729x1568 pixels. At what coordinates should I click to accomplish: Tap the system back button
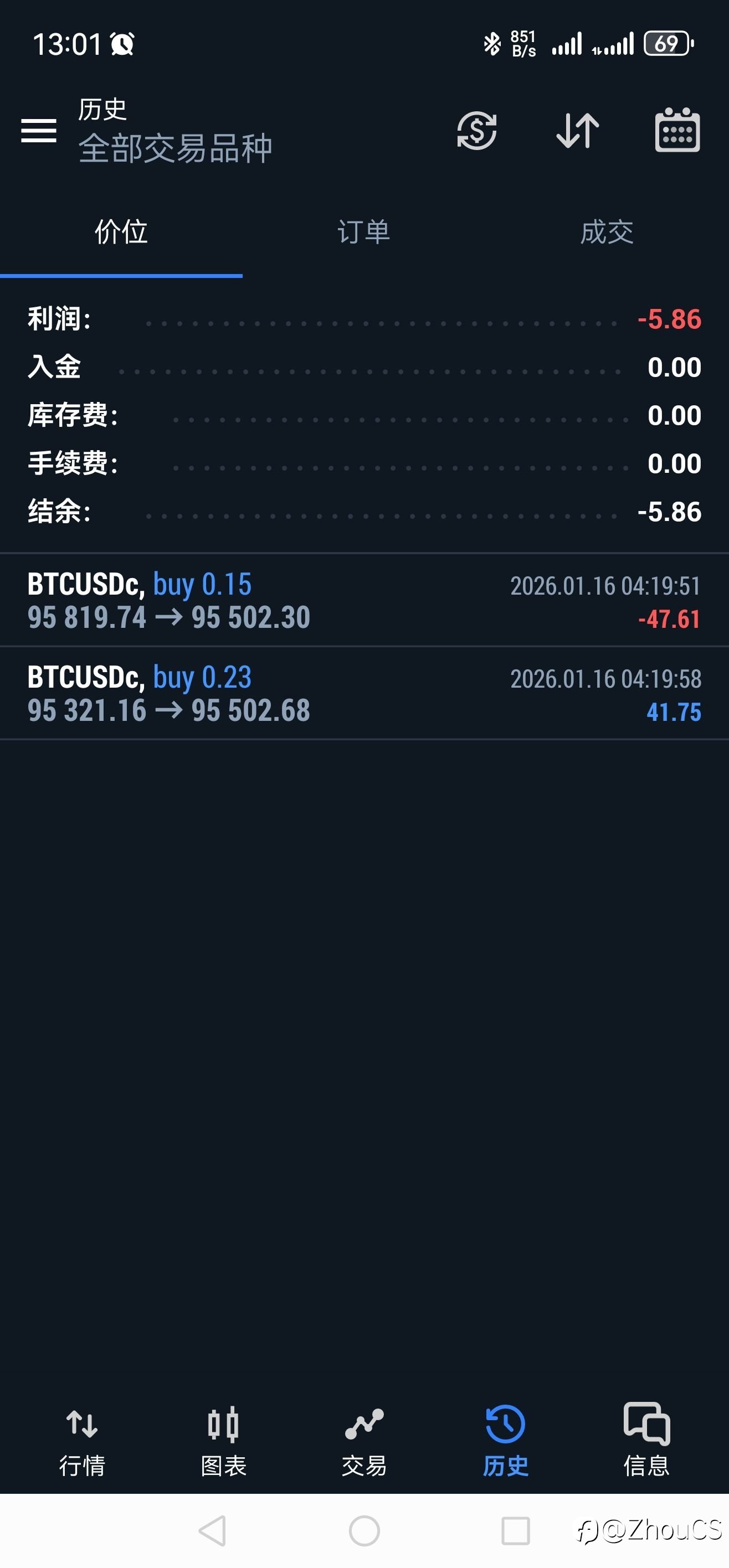coord(213,1531)
